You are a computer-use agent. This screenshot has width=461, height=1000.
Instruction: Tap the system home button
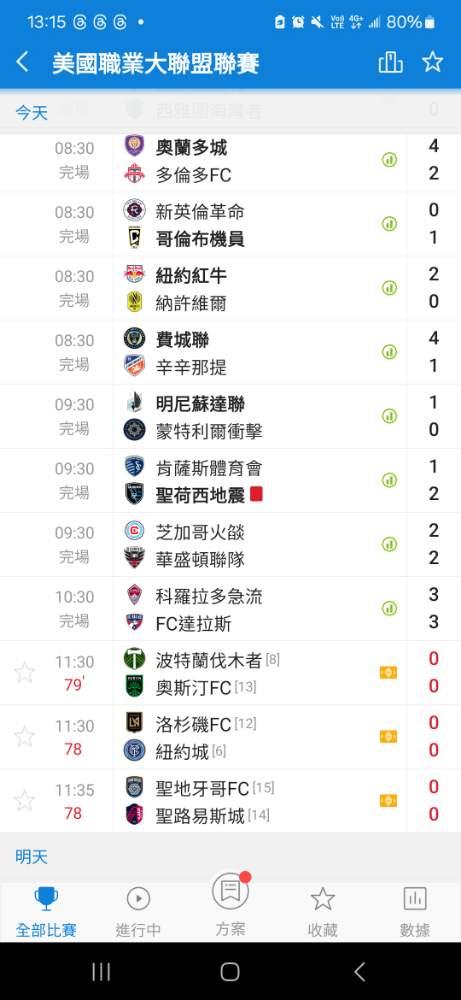pos(230,971)
